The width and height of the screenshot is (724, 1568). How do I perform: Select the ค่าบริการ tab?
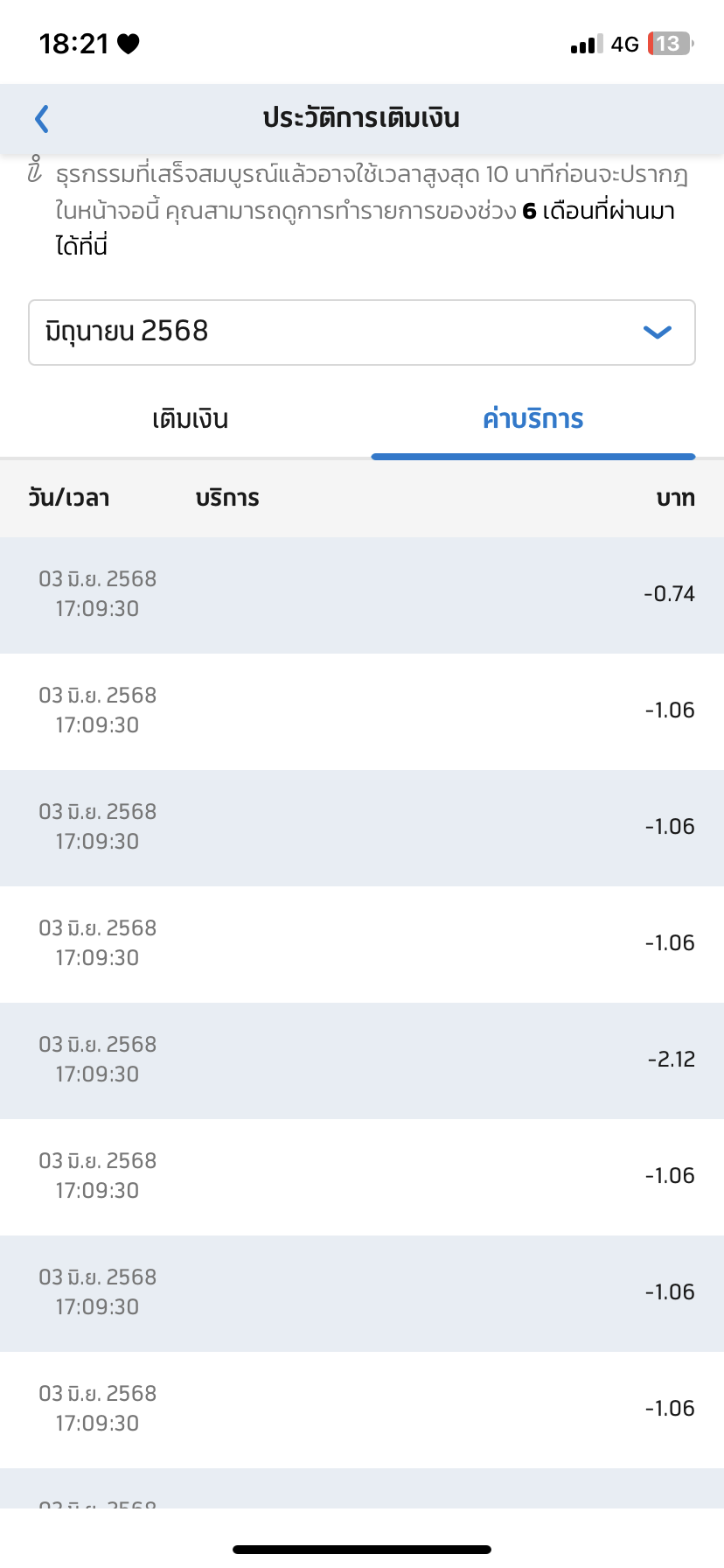pyautogui.click(x=533, y=419)
